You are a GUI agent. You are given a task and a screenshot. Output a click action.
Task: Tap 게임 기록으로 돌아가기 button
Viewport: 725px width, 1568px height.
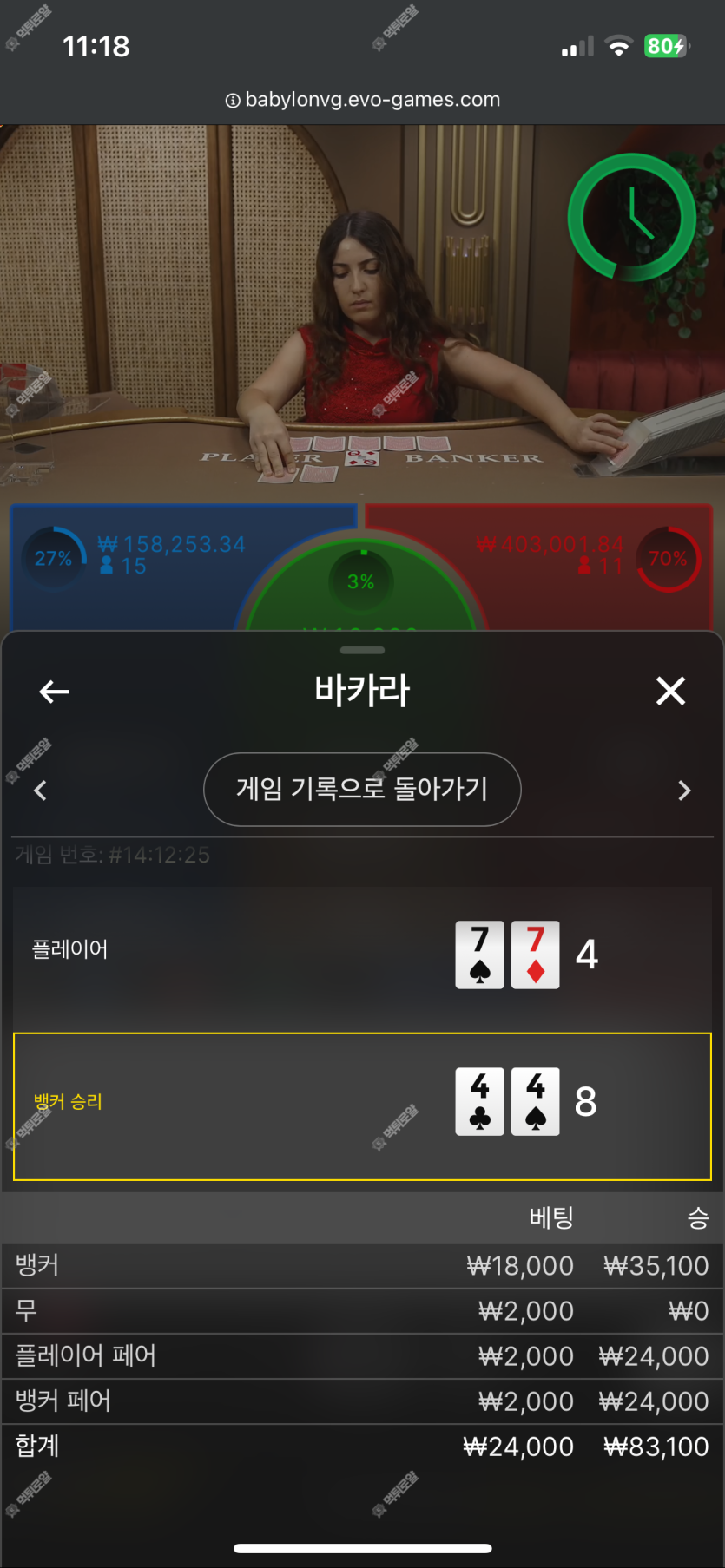point(362,789)
